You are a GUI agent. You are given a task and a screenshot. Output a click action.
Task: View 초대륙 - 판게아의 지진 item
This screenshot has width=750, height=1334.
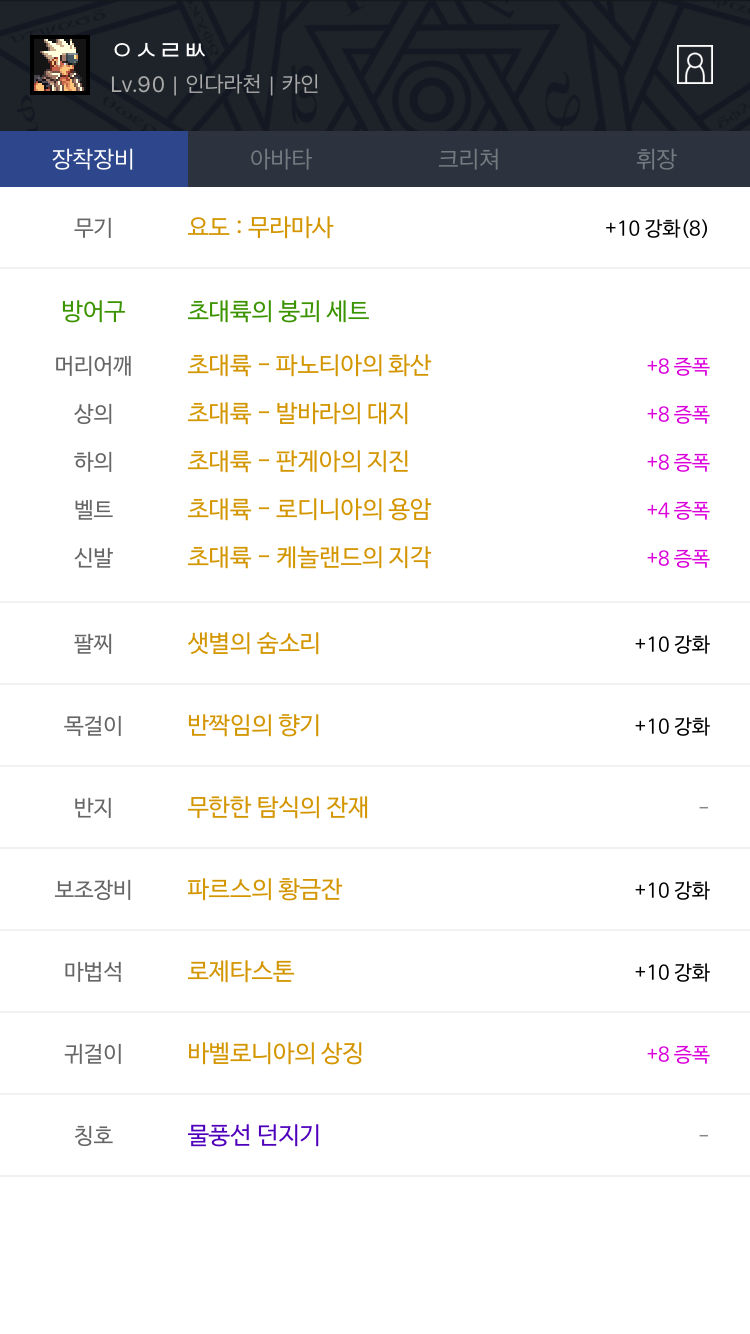pos(298,461)
